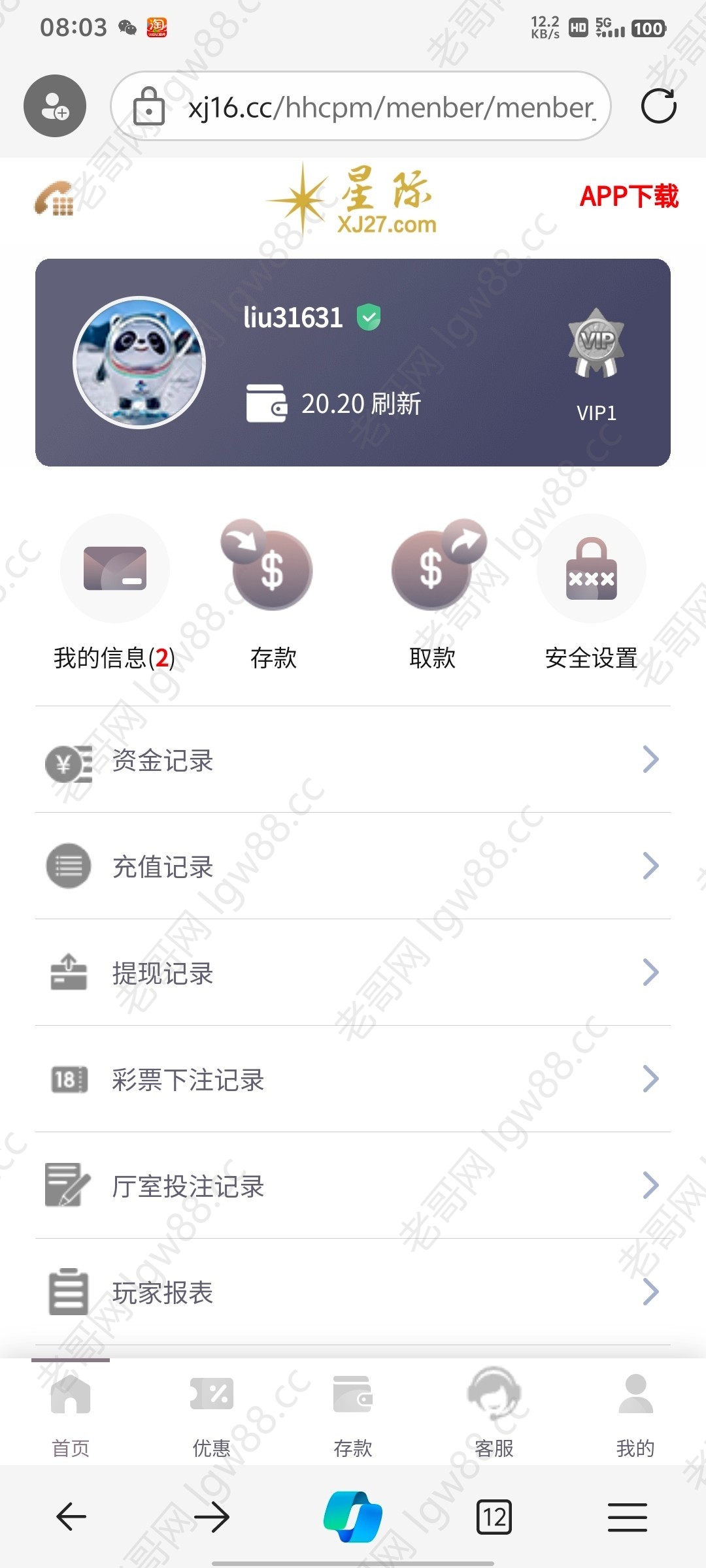
Task: Tap the phone contact icon
Action: 54,198
